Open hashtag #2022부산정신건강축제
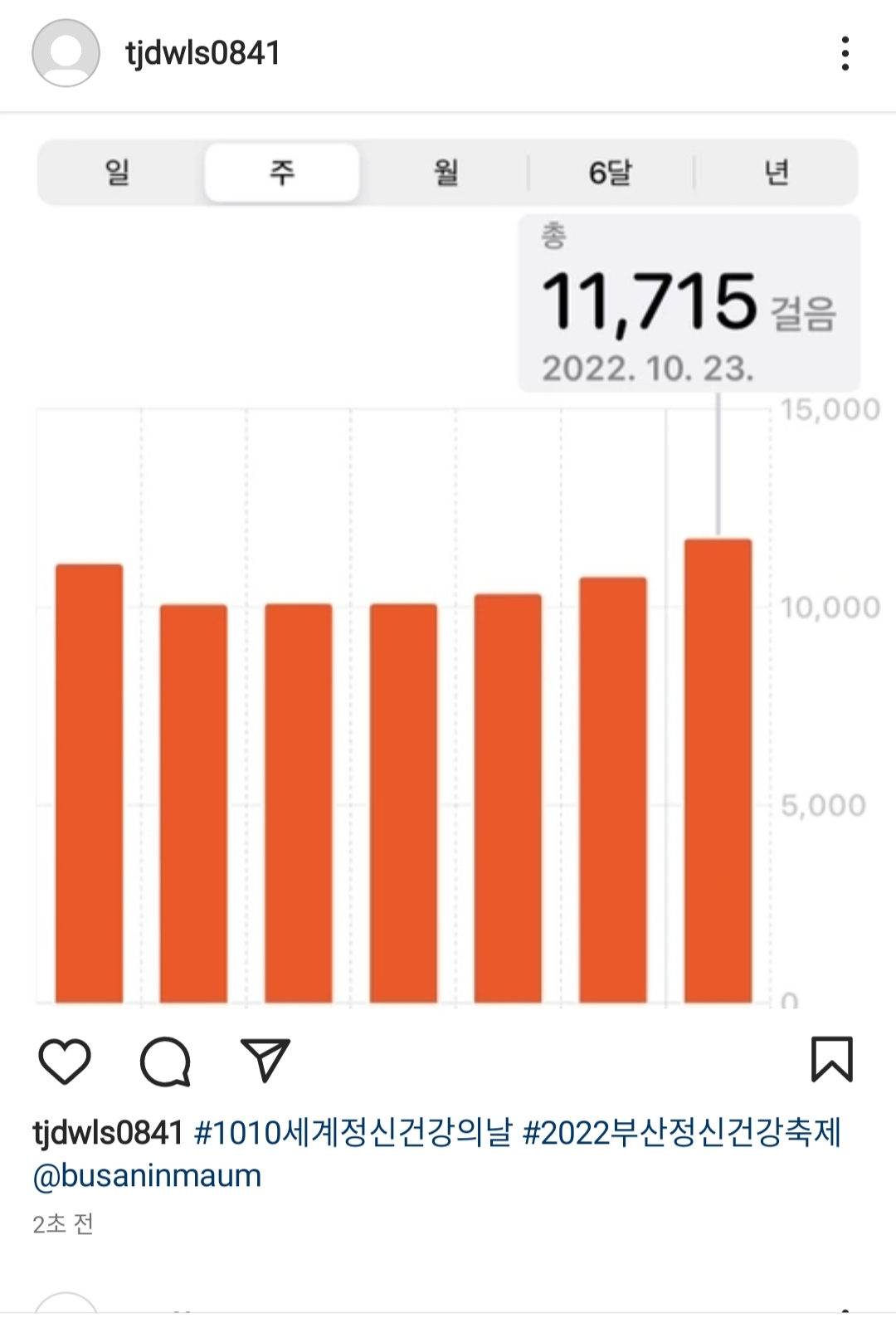This screenshot has width=896, height=1318. coord(682,1133)
